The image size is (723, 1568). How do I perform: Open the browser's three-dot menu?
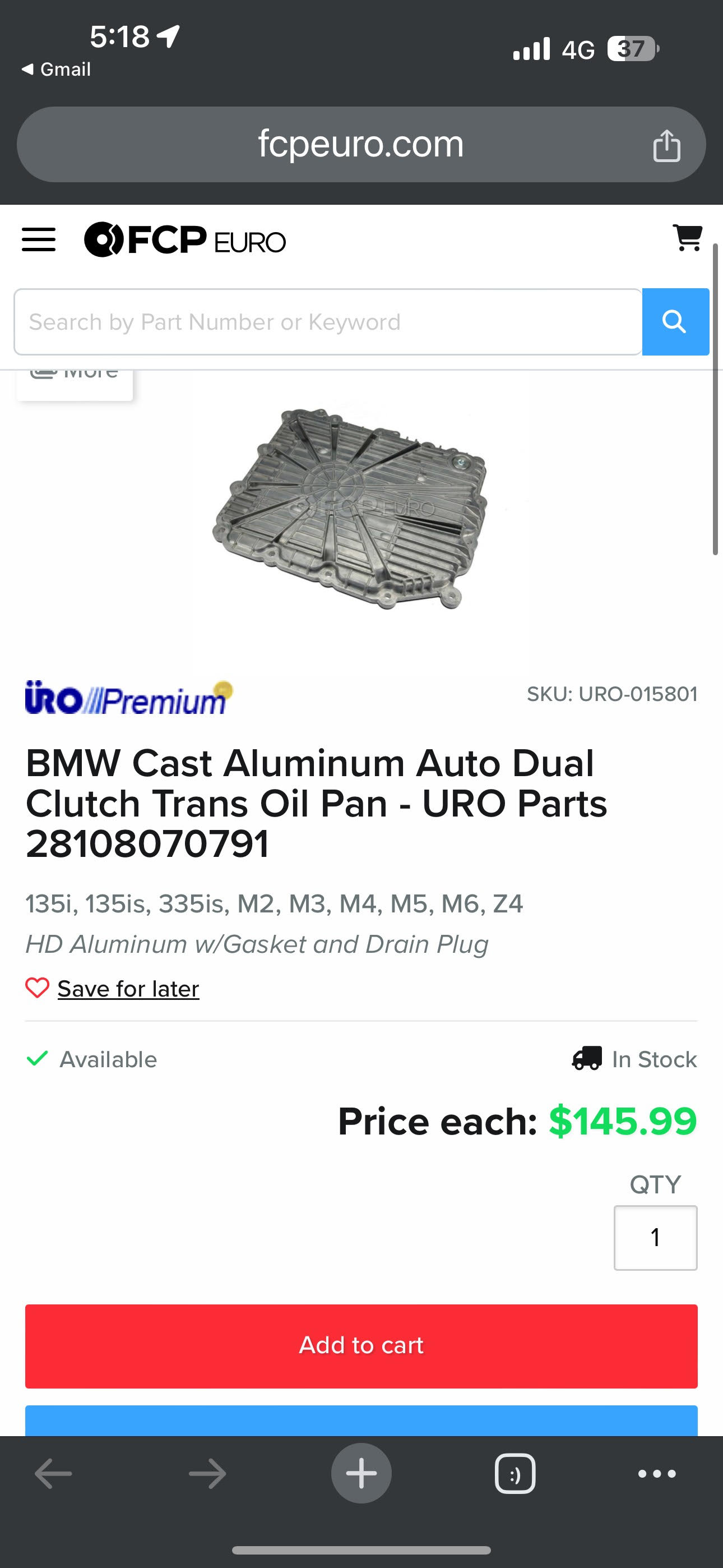point(657,1474)
